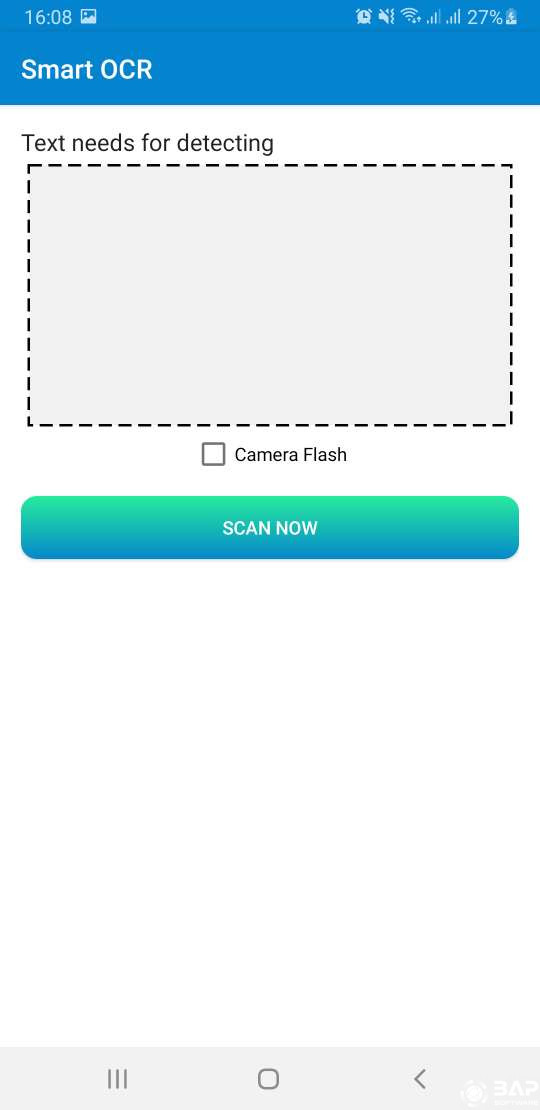540x1110 pixels.
Task: Tap the SCAN NOW button
Action: pos(270,527)
